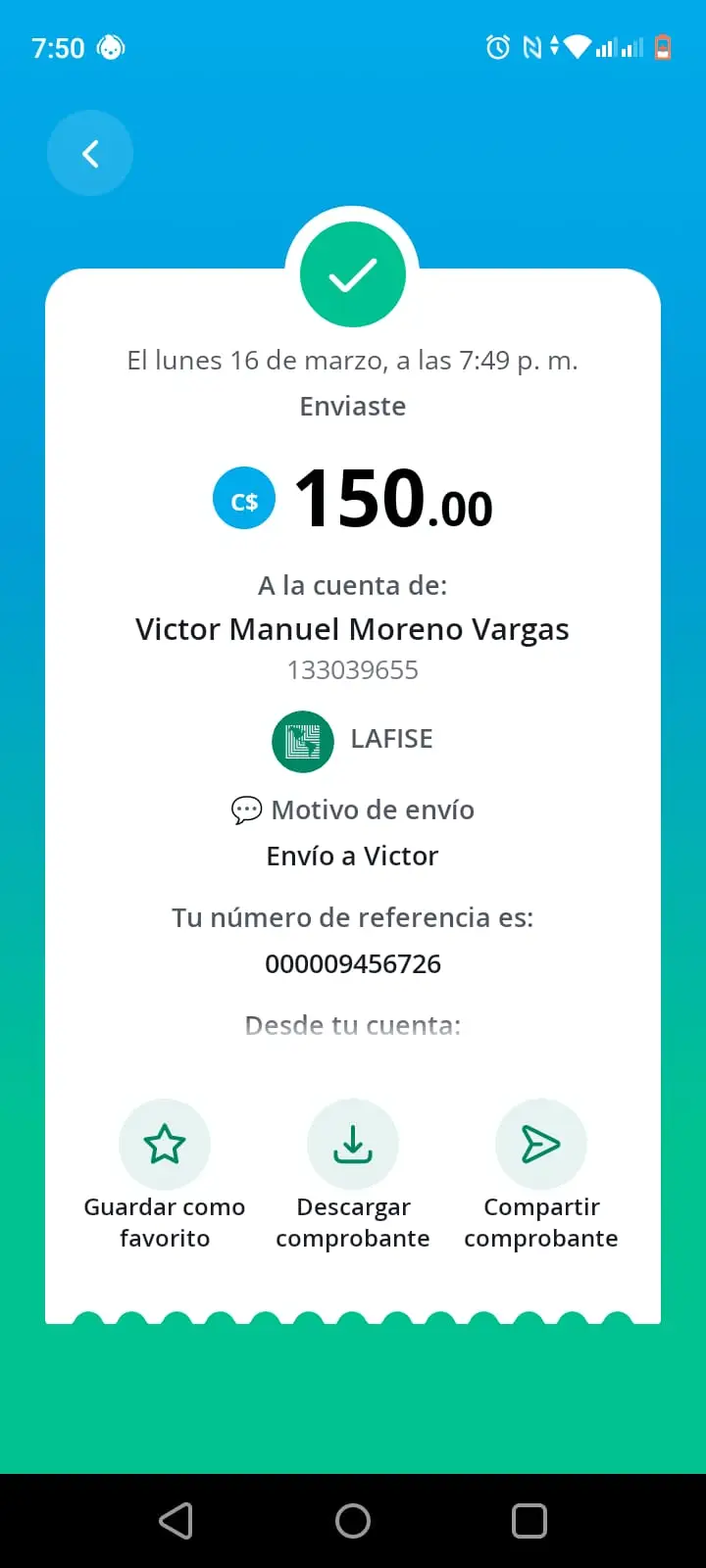Screen dimensions: 706x1568
Task: Tap the system home button
Action: point(353,1521)
